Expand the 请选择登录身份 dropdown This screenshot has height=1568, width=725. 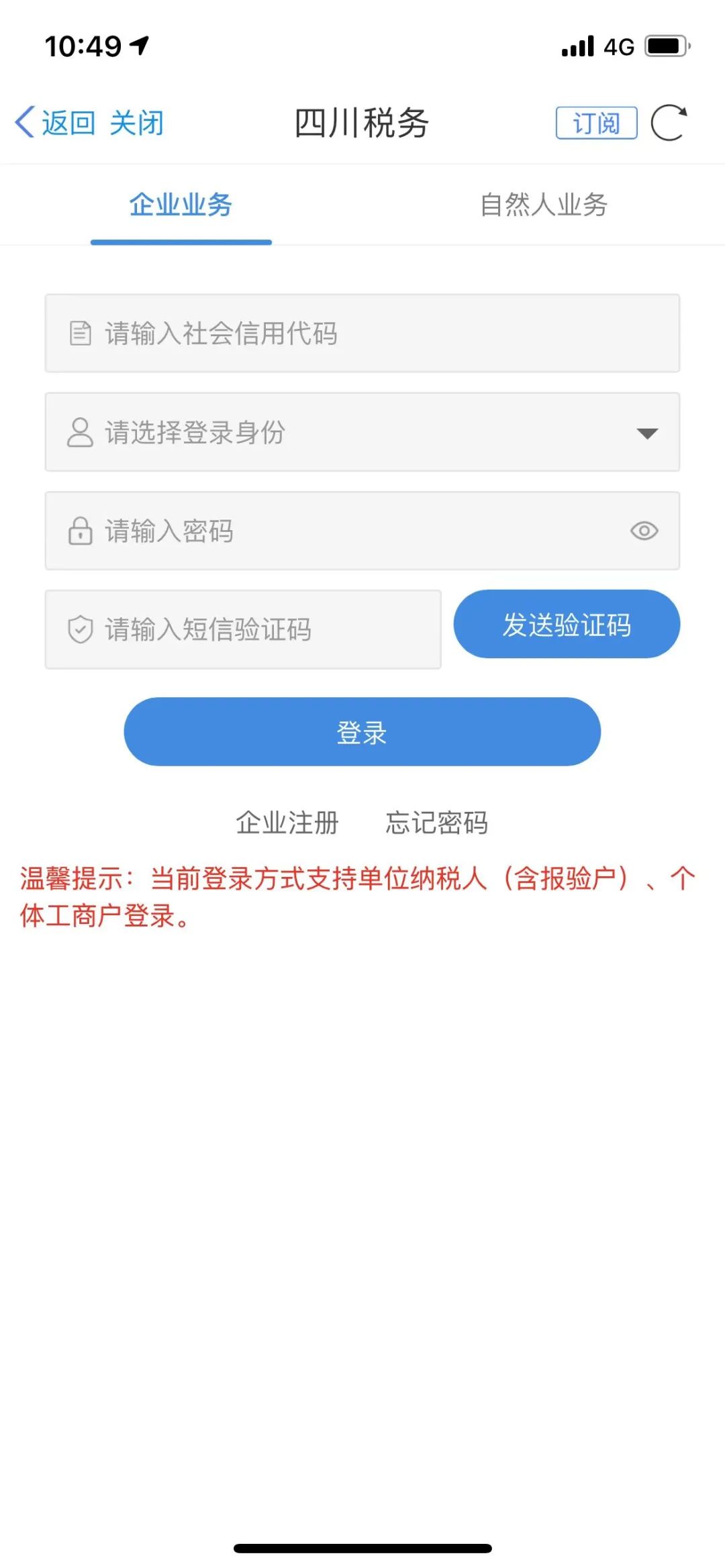tap(362, 432)
